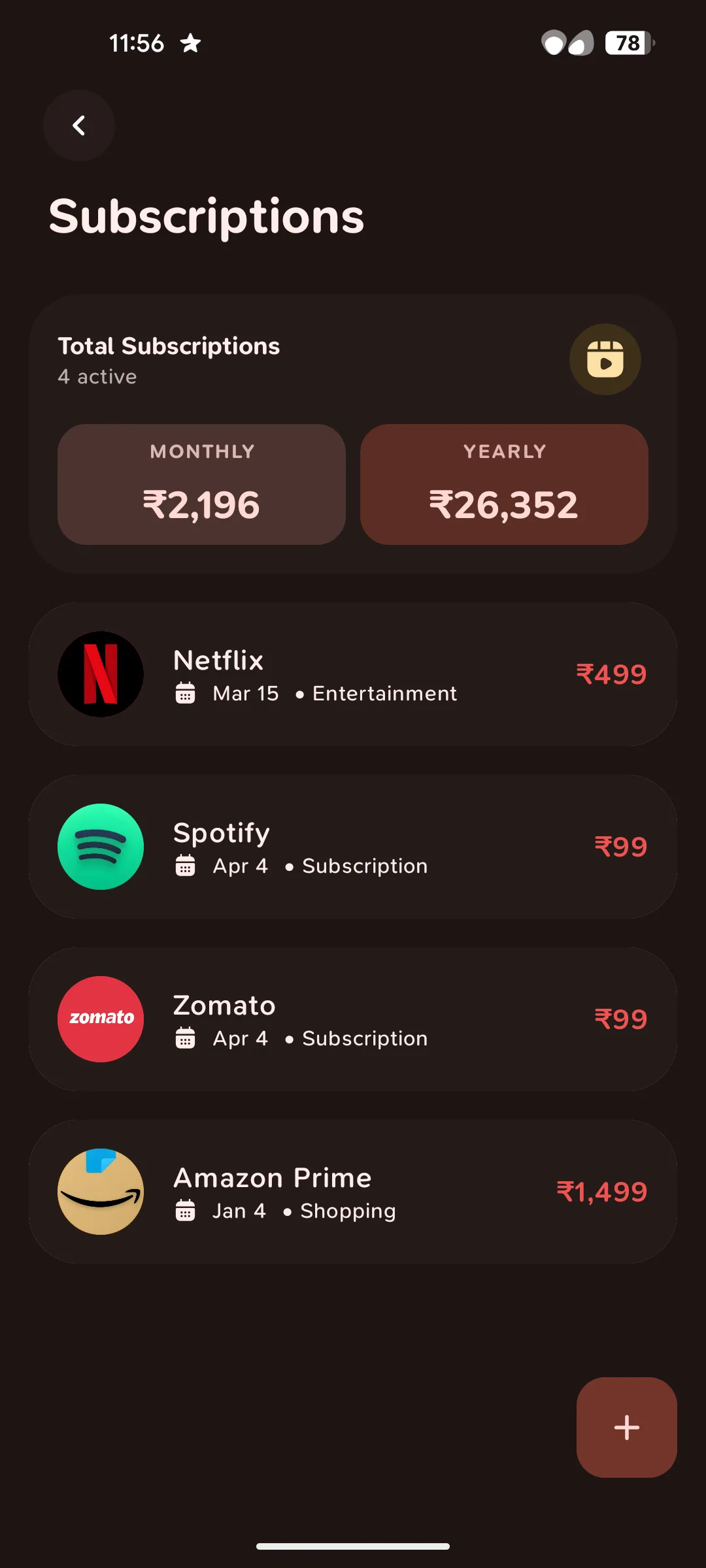
Task: Add a new subscription with the plus button
Action: point(626,1426)
